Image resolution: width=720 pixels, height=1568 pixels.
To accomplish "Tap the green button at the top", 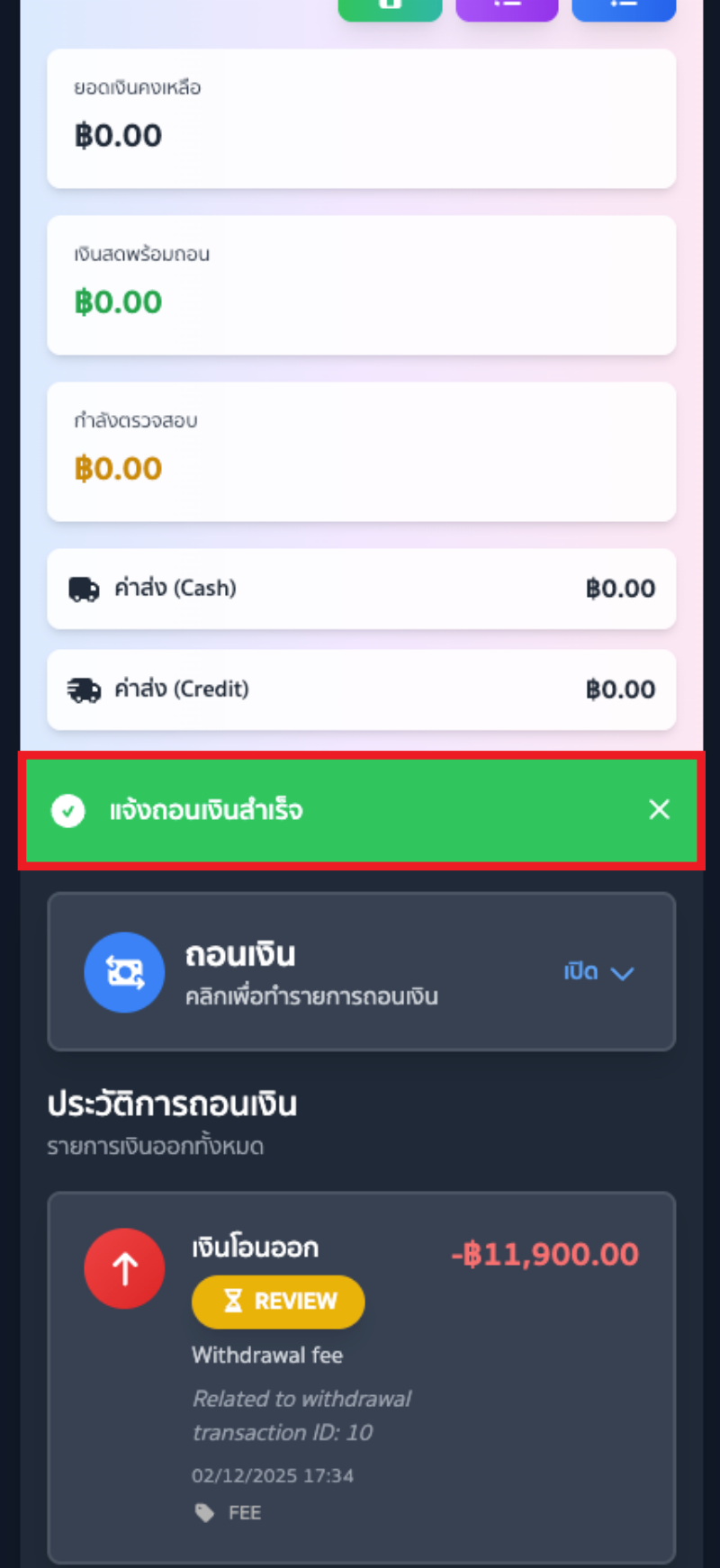I will pyautogui.click(x=390, y=7).
